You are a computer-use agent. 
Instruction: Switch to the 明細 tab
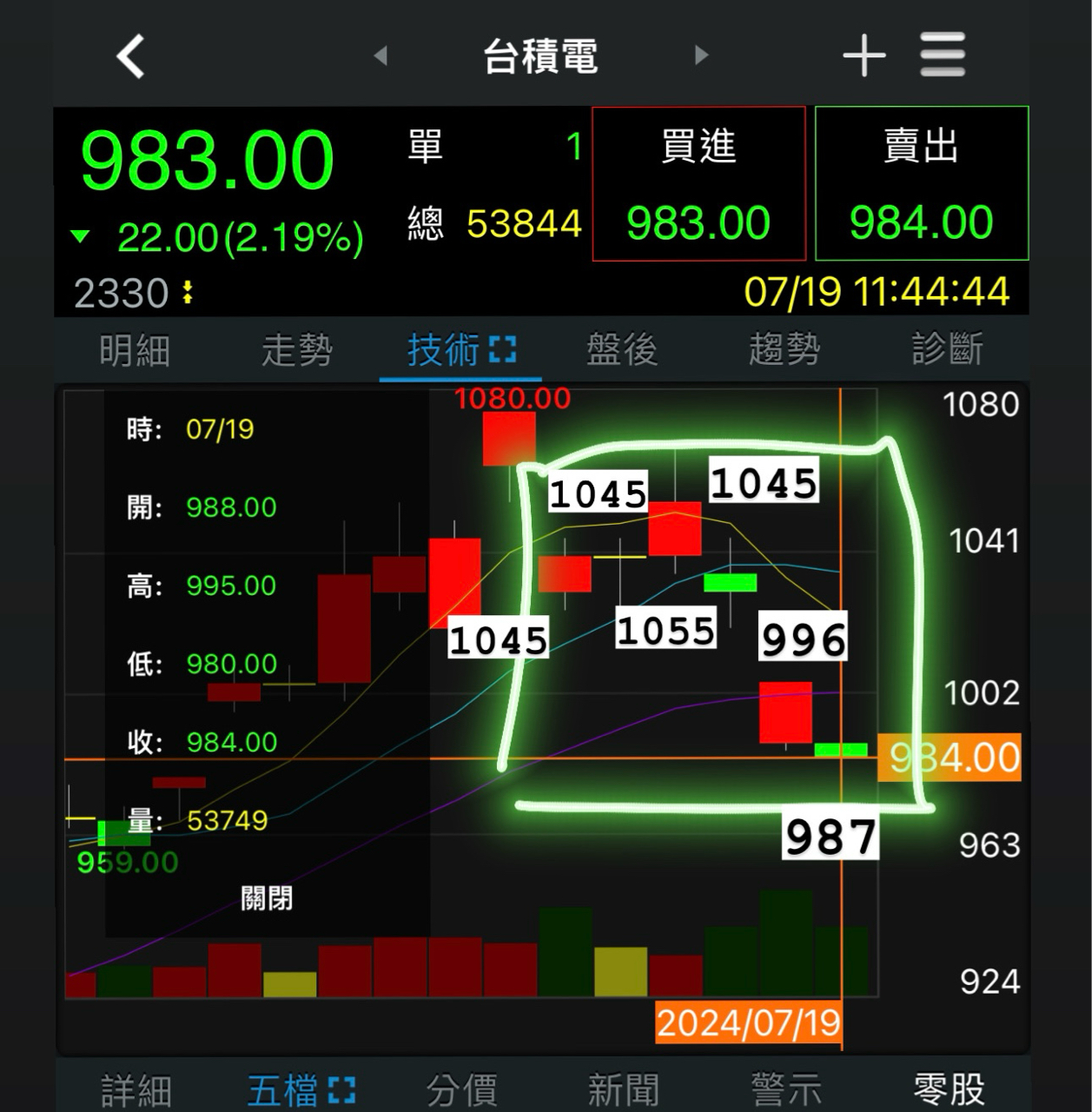coord(135,350)
